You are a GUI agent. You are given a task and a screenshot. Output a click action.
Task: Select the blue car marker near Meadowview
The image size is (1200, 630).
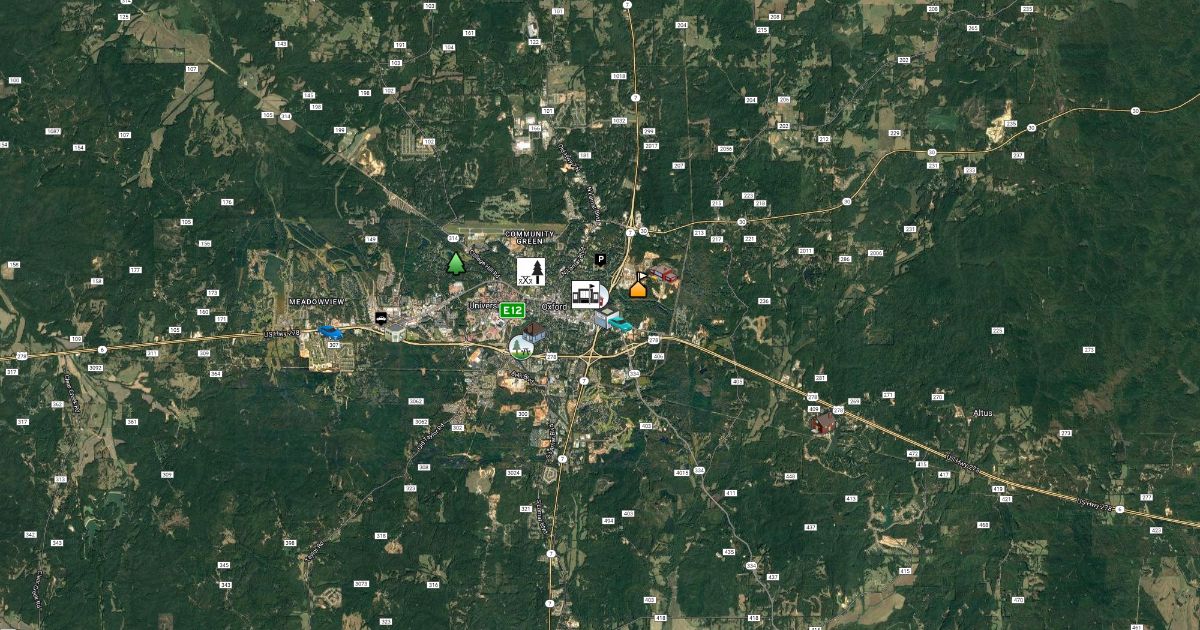pyautogui.click(x=329, y=332)
